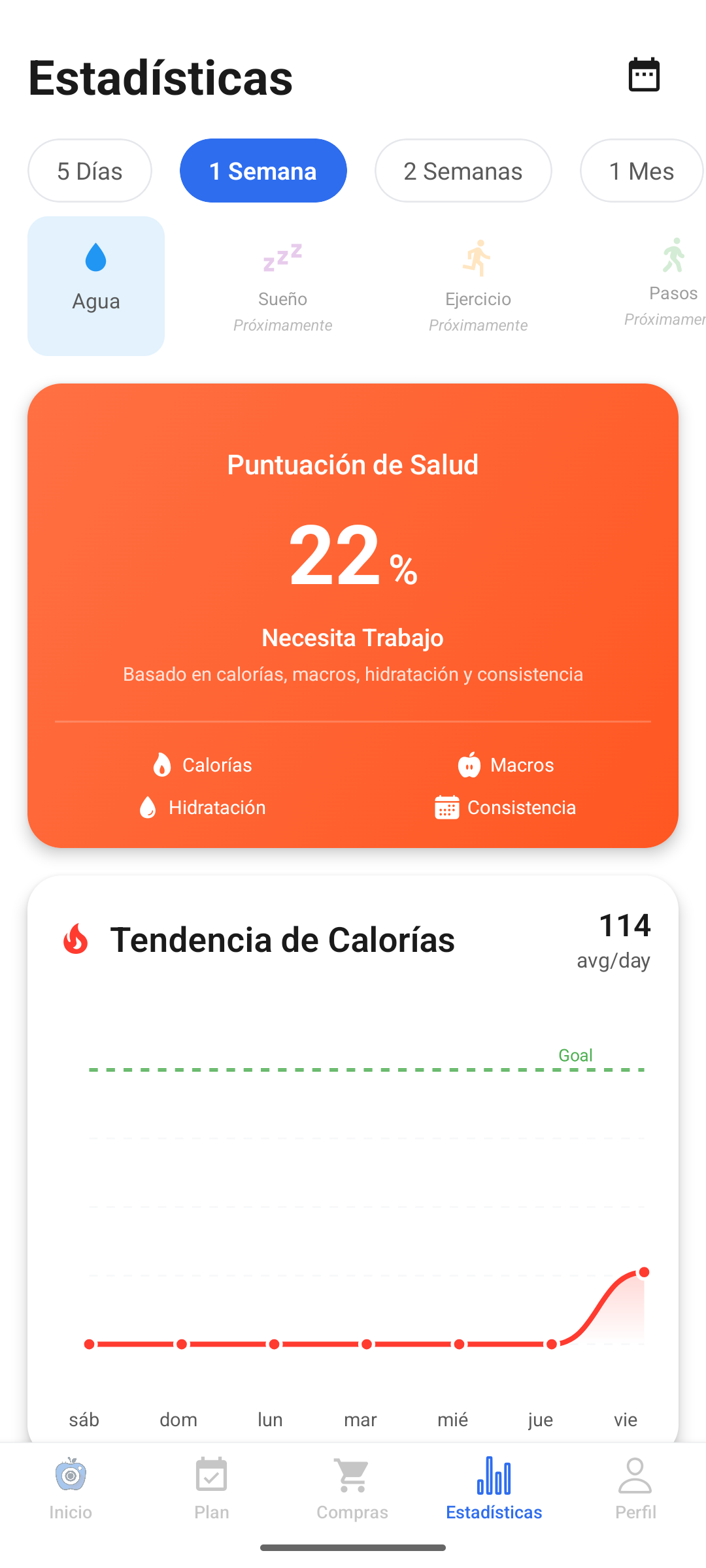706x1568 pixels.
Task: Click the Goal dashed line label
Action: 575,1054
